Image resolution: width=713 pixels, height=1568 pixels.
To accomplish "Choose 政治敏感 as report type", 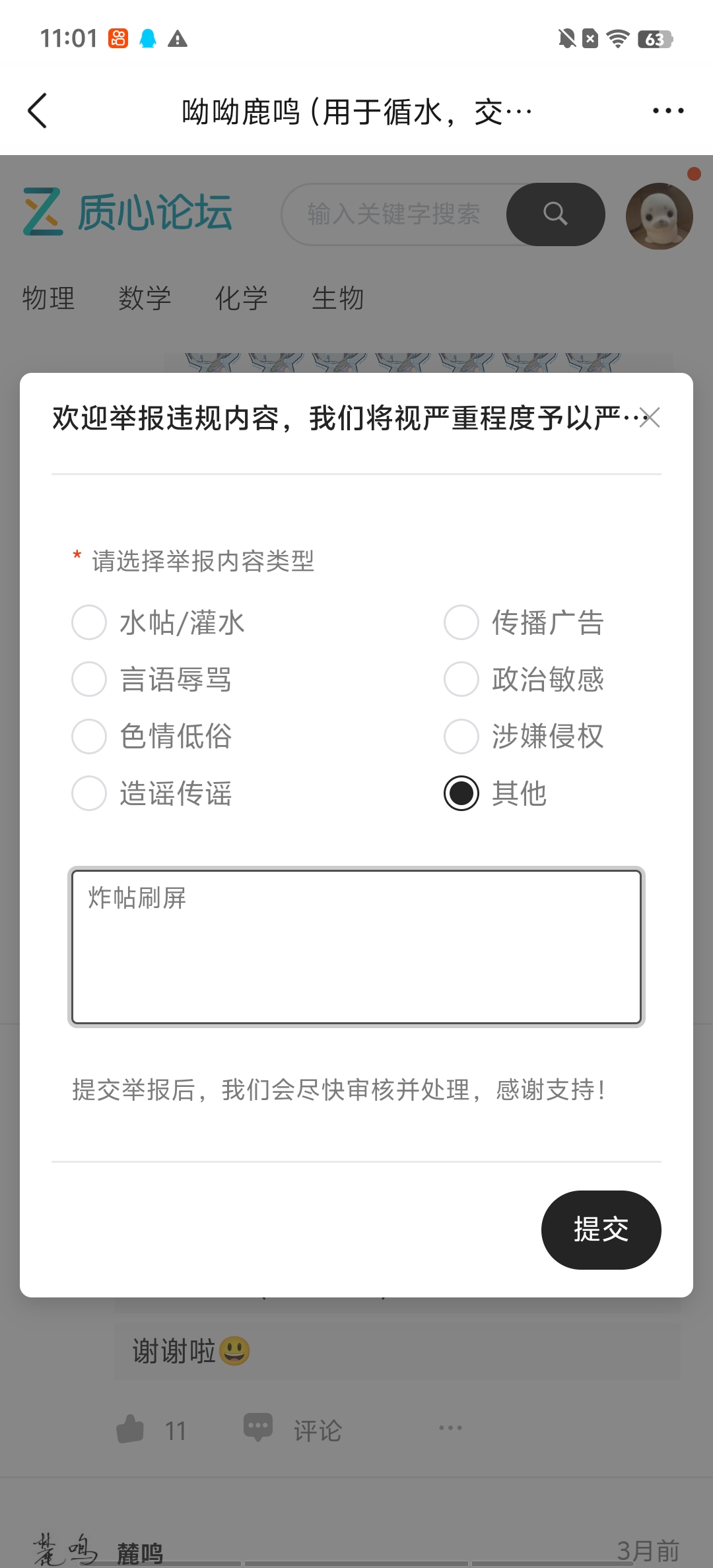I will pyautogui.click(x=460, y=680).
